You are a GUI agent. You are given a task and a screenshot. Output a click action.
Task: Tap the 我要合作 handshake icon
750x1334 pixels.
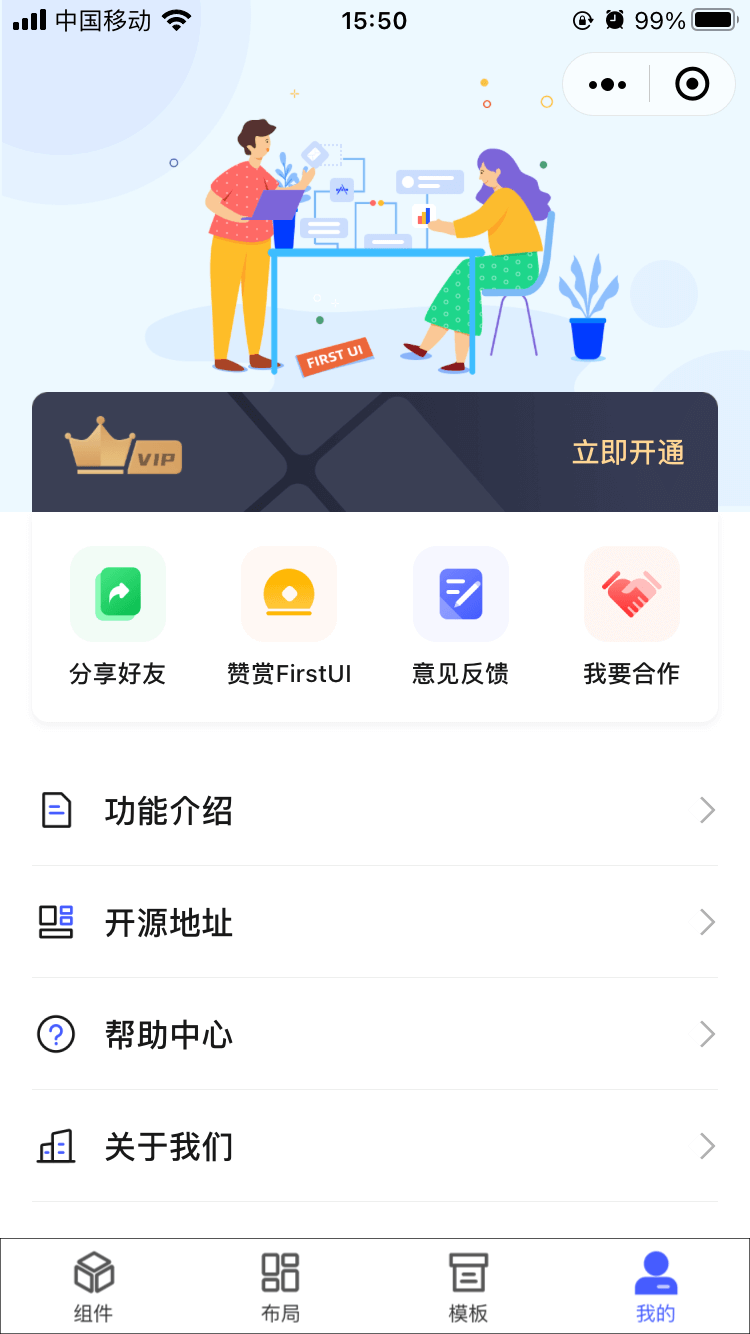click(x=631, y=593)
